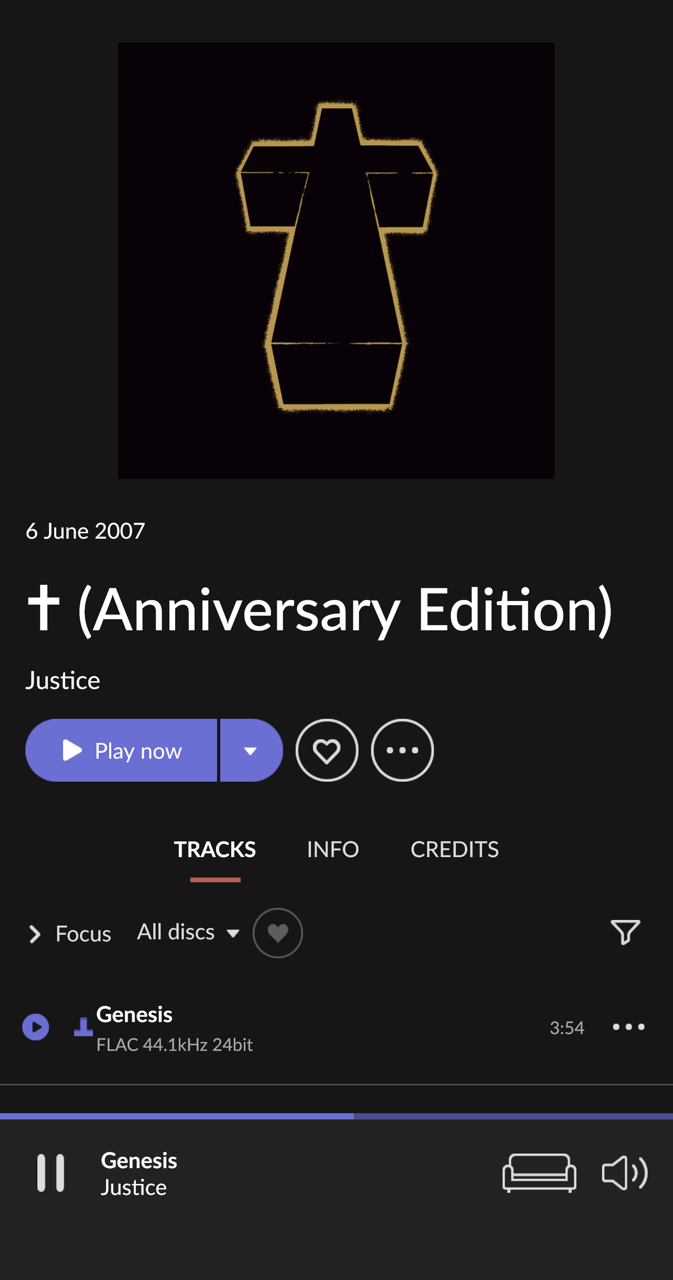Play the Genesis track from the list
The height and width of the screenshot is (1280, 673).
click(36, 1027)
